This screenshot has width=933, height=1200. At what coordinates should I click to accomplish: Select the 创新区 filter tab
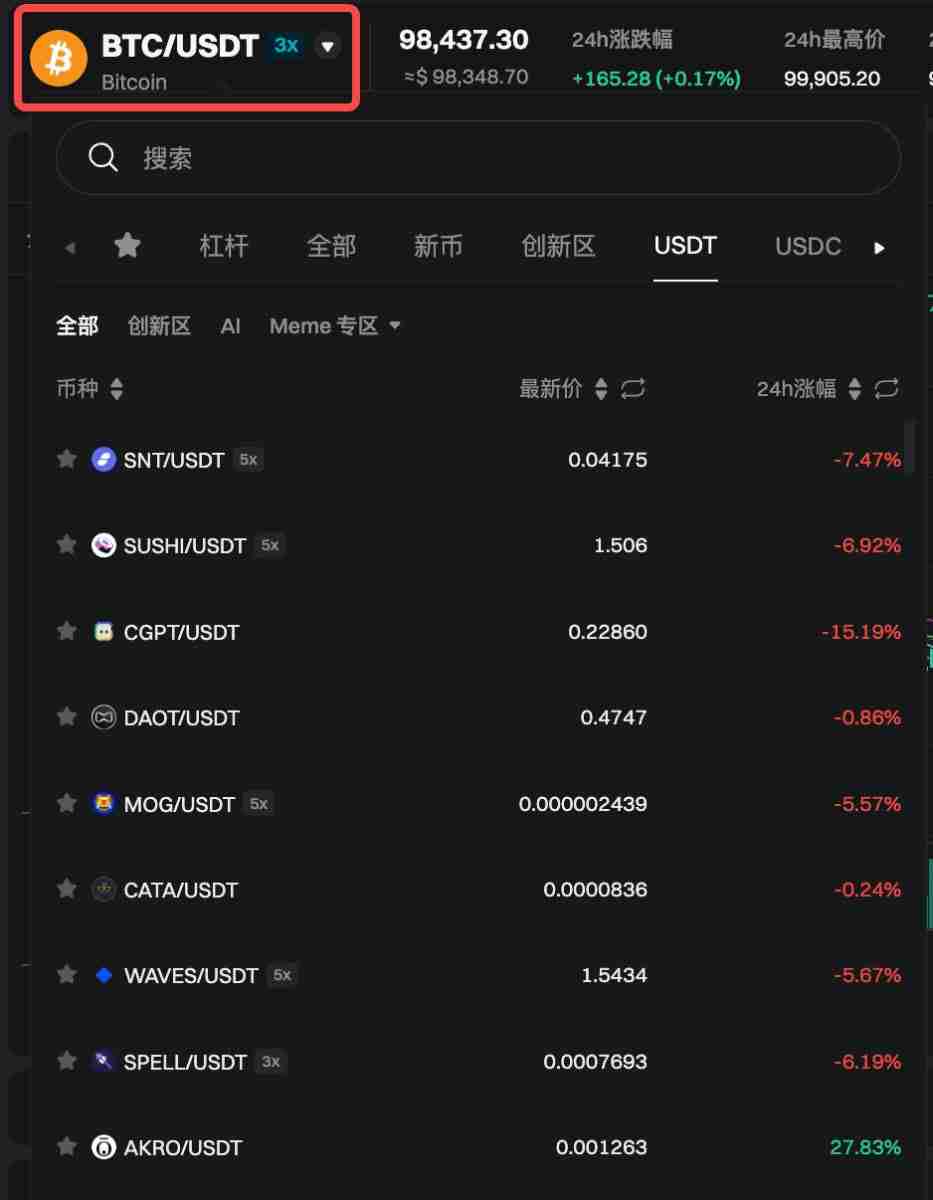pos(158,325)
